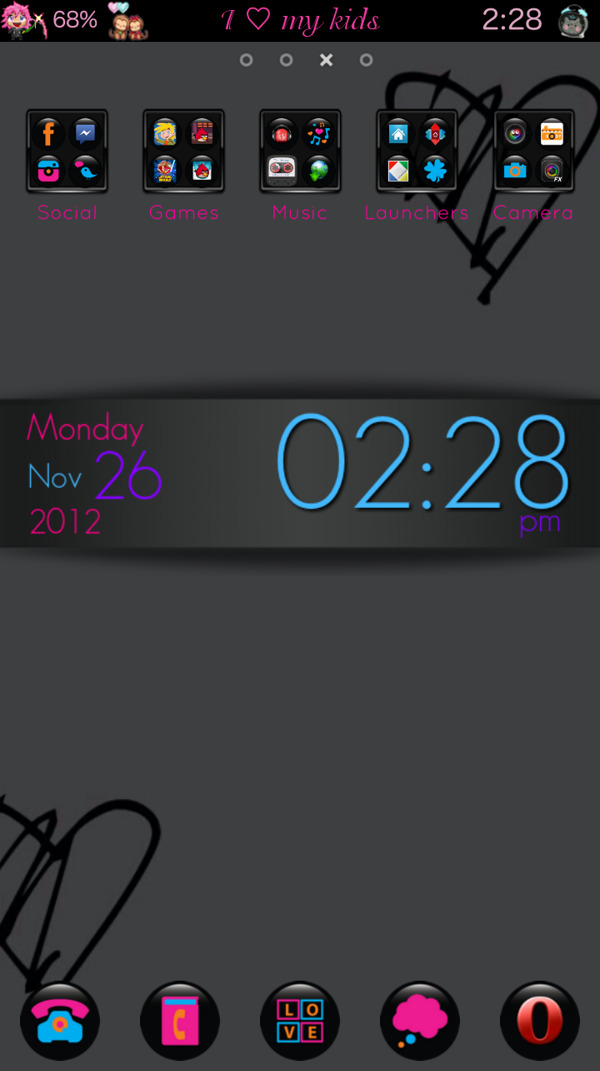
Task: Launch the phone dialer from the dock
Action: click(60, 1021)
